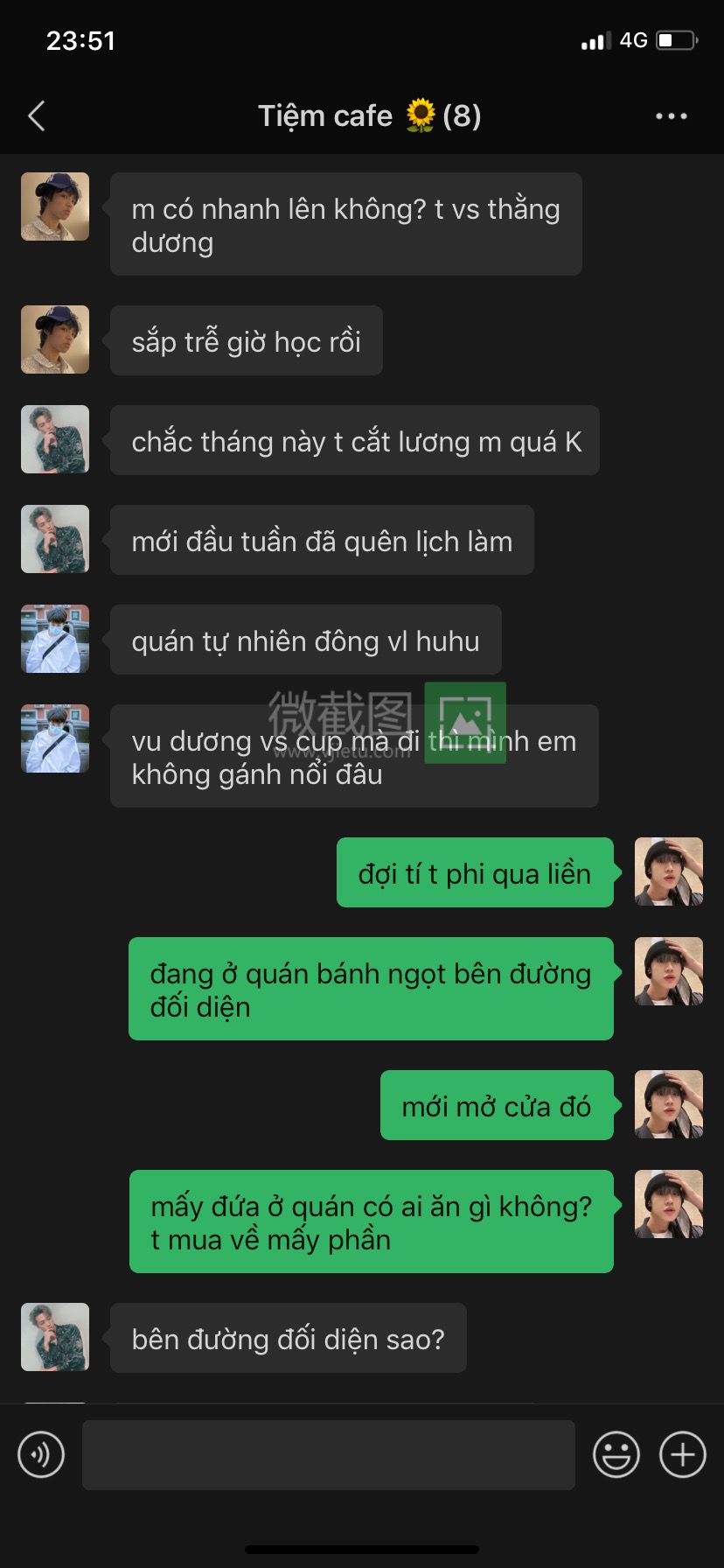This screenshot has width=724, height=1568.
Task: Go back from Tiệm cafe chat
Action: (x=37, y=116)
